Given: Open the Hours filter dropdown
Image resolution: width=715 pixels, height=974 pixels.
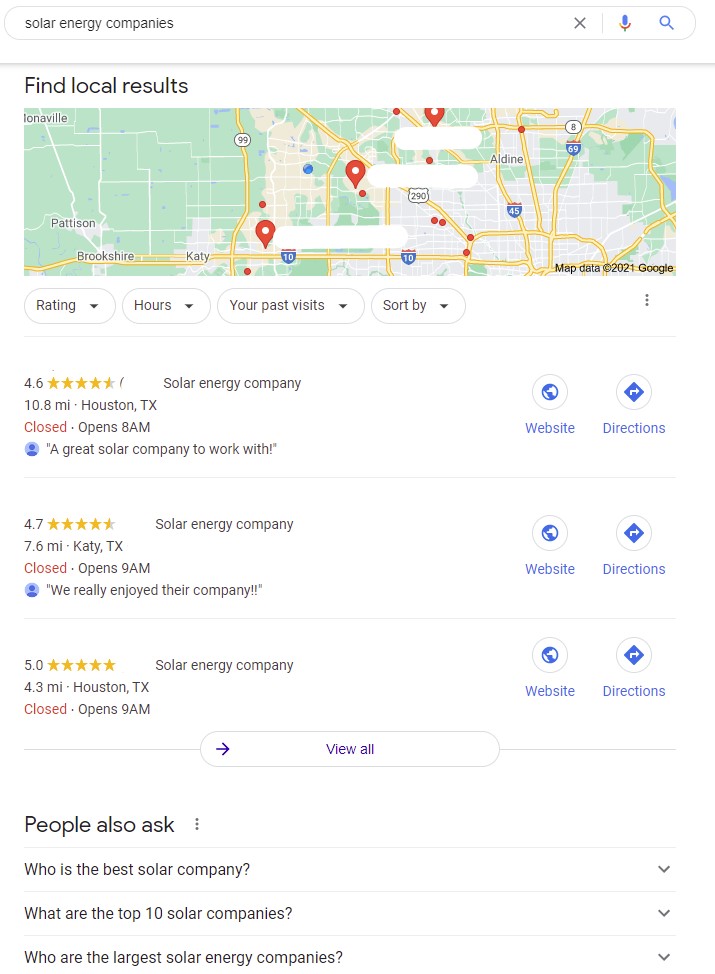Looking at the screenshot, I should coord(166,306).
